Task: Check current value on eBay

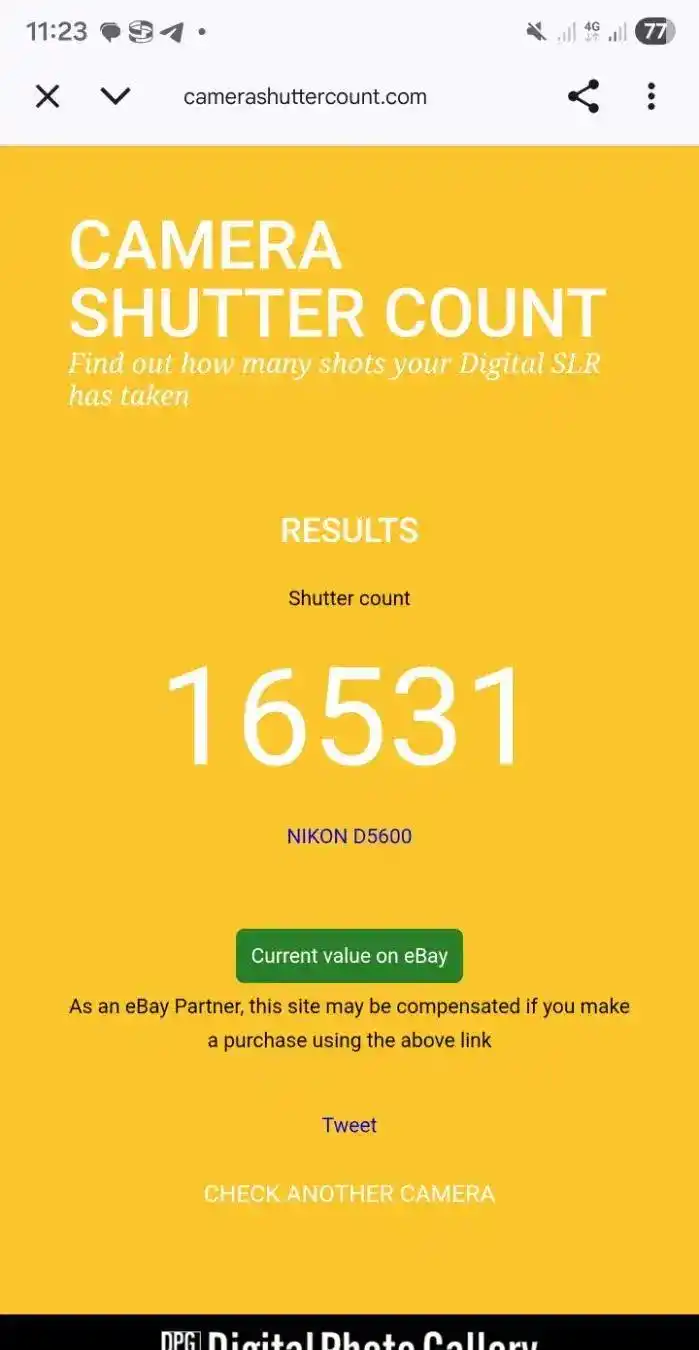Action: 349,956
